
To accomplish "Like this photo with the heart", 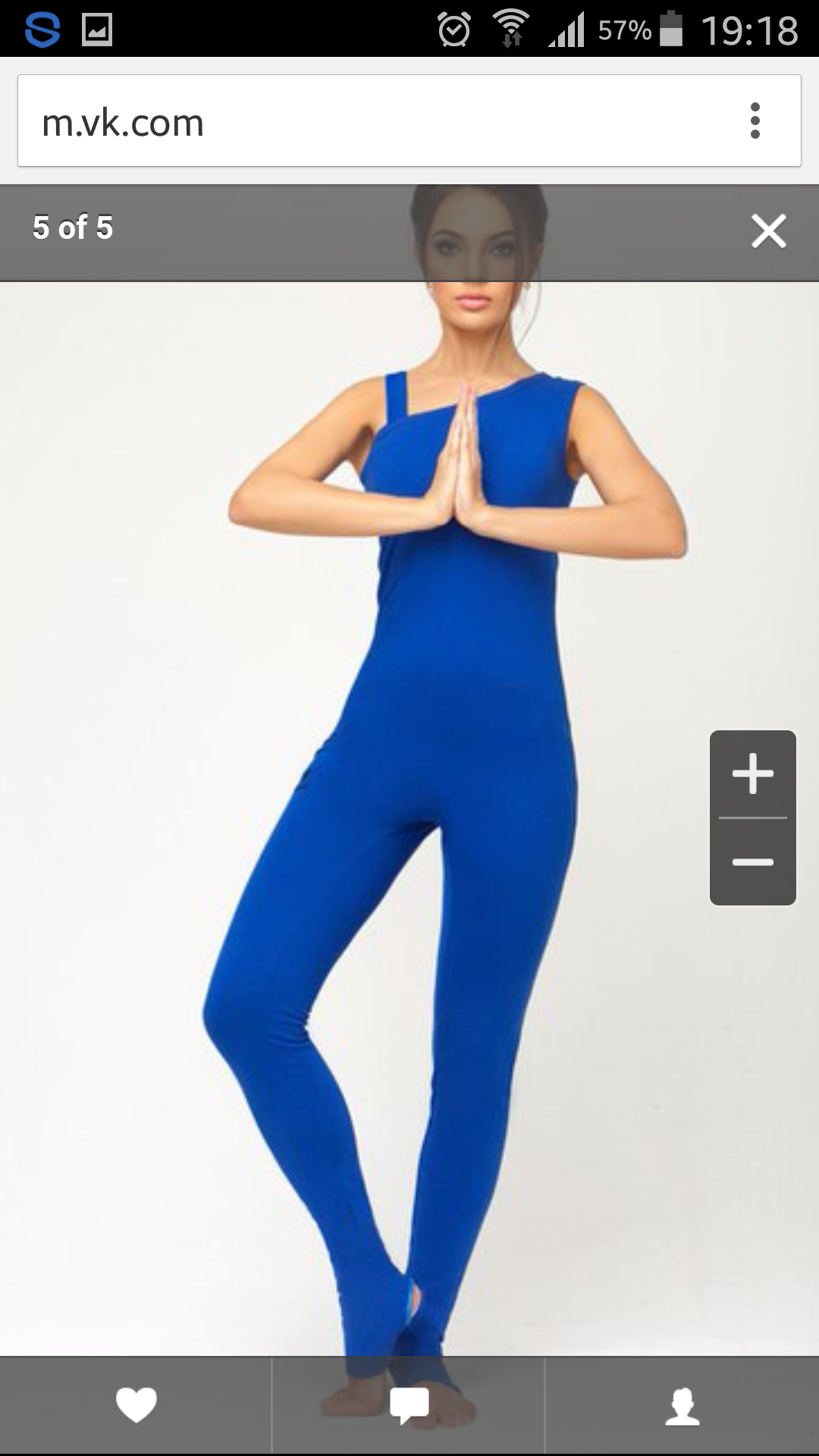I will point(136,1404).
